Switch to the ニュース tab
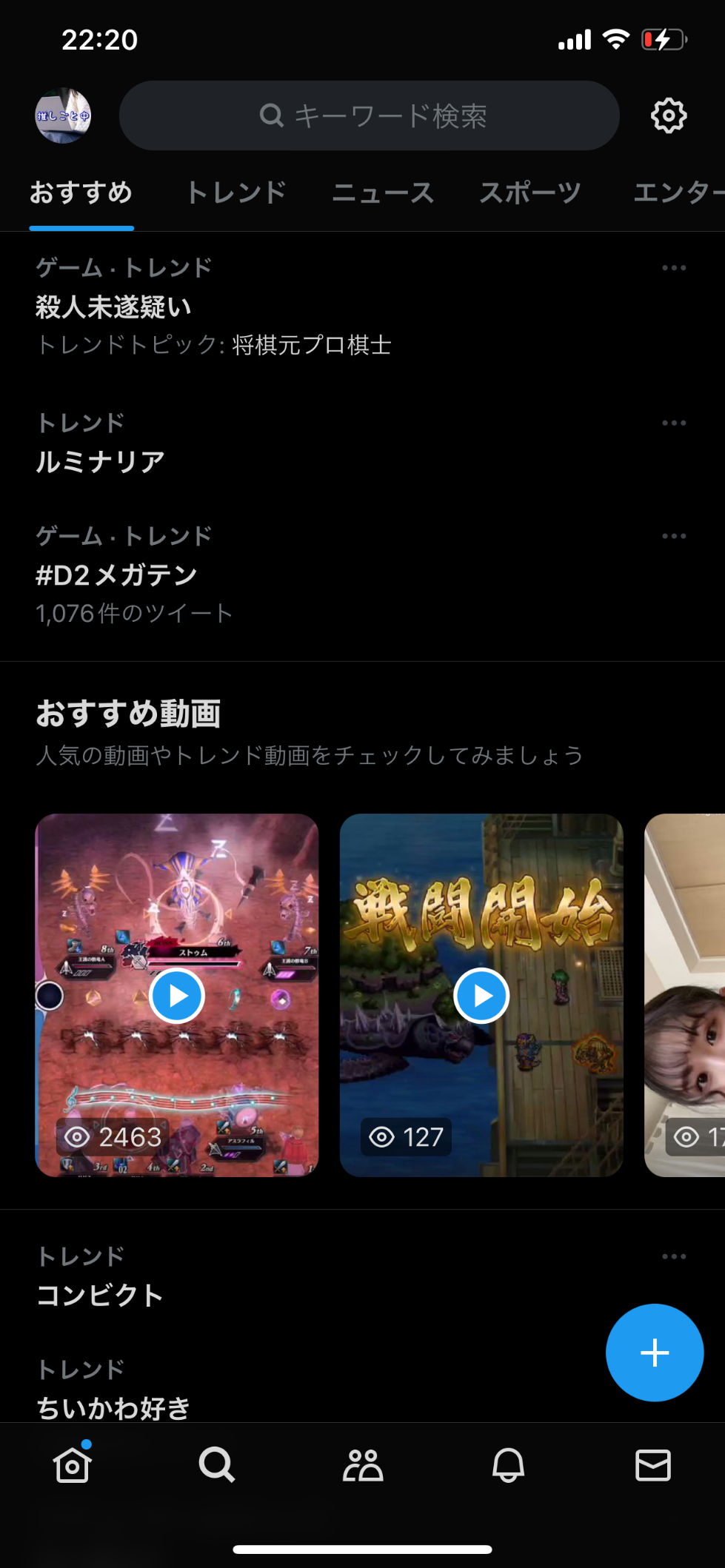The image size is (725, 1568). 383,192
